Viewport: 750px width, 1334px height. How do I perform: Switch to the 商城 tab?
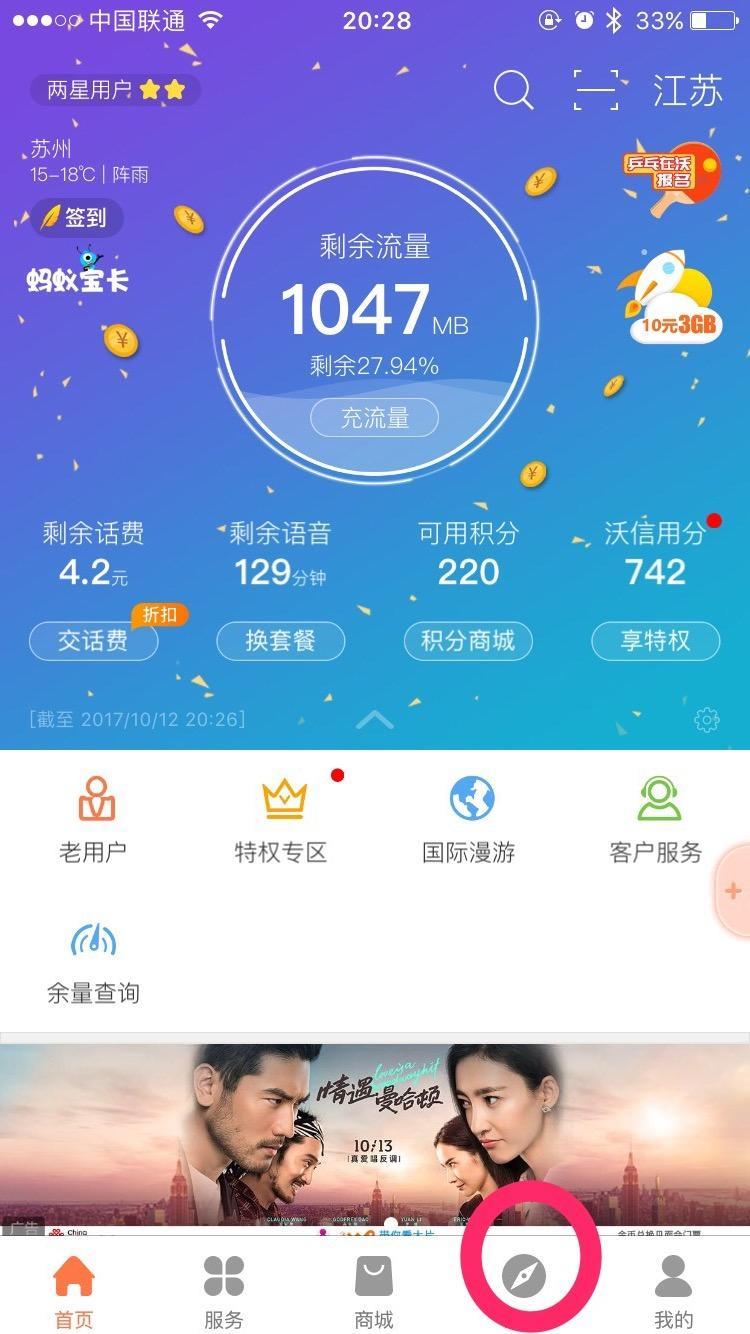(374, 1290)
